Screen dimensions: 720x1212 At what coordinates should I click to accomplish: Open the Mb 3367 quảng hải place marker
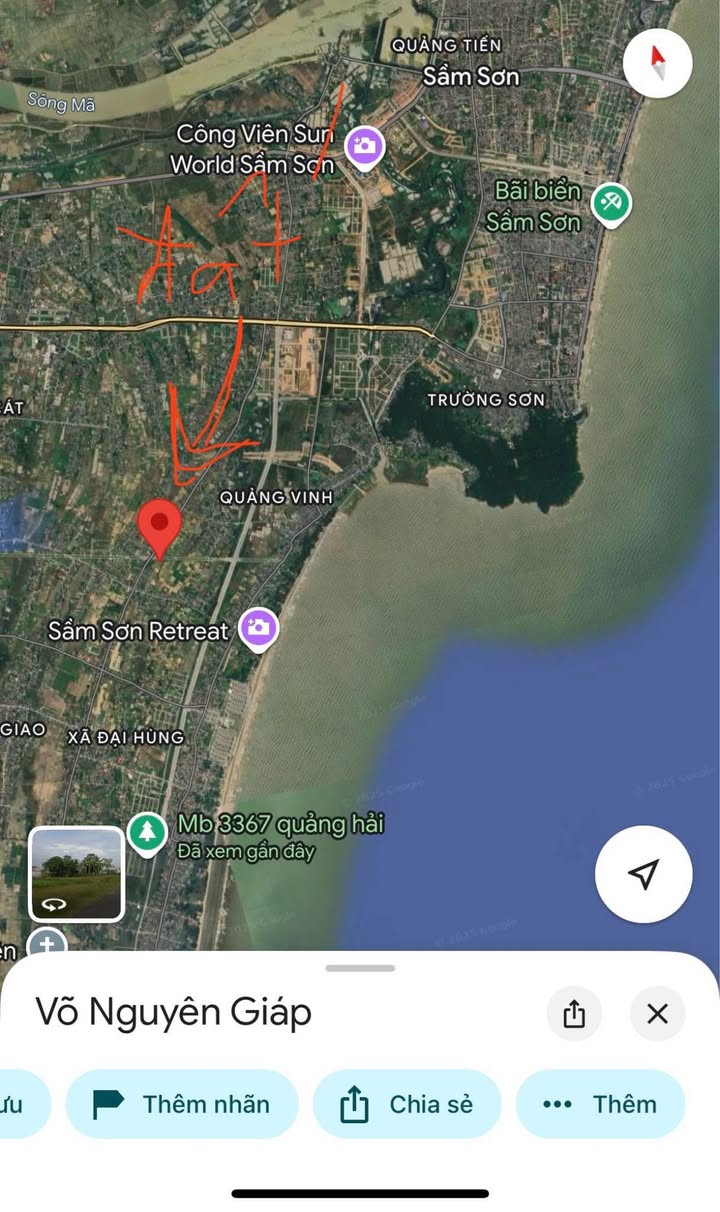pos(148,831)
